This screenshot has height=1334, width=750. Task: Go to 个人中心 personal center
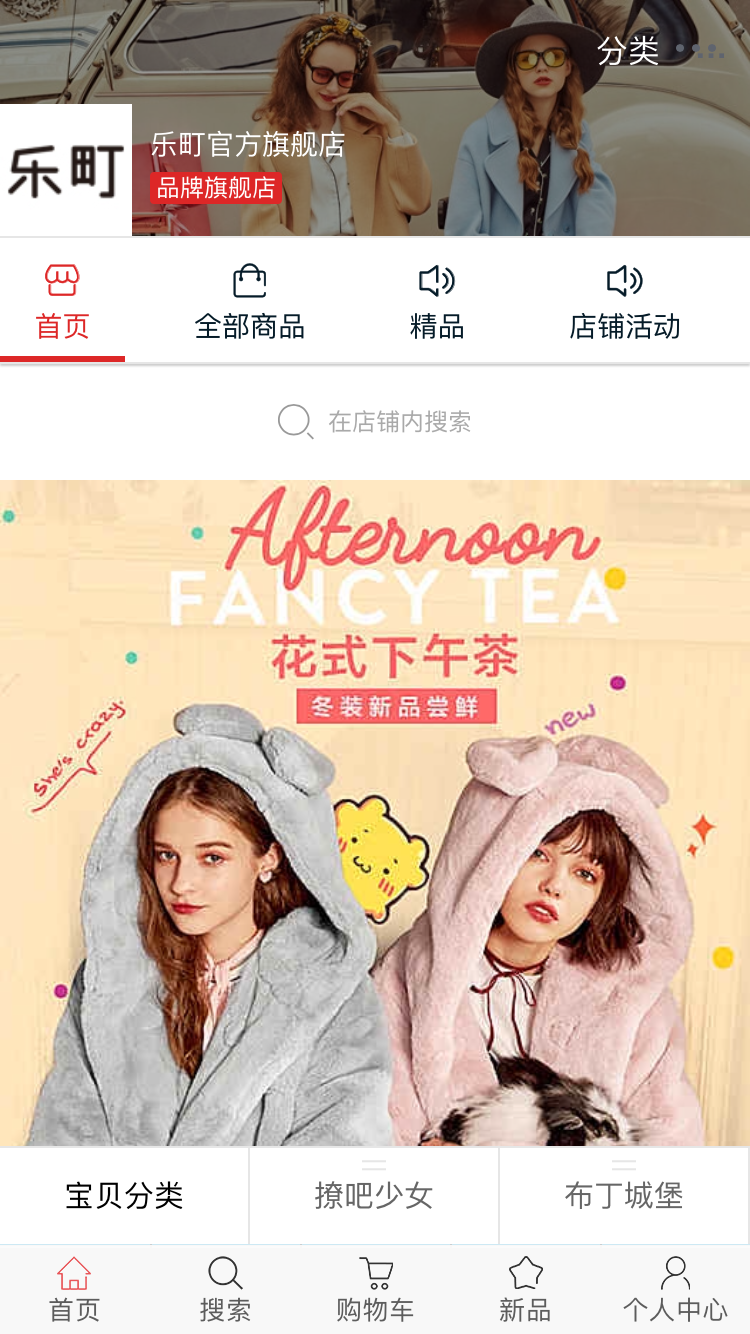675,1290
